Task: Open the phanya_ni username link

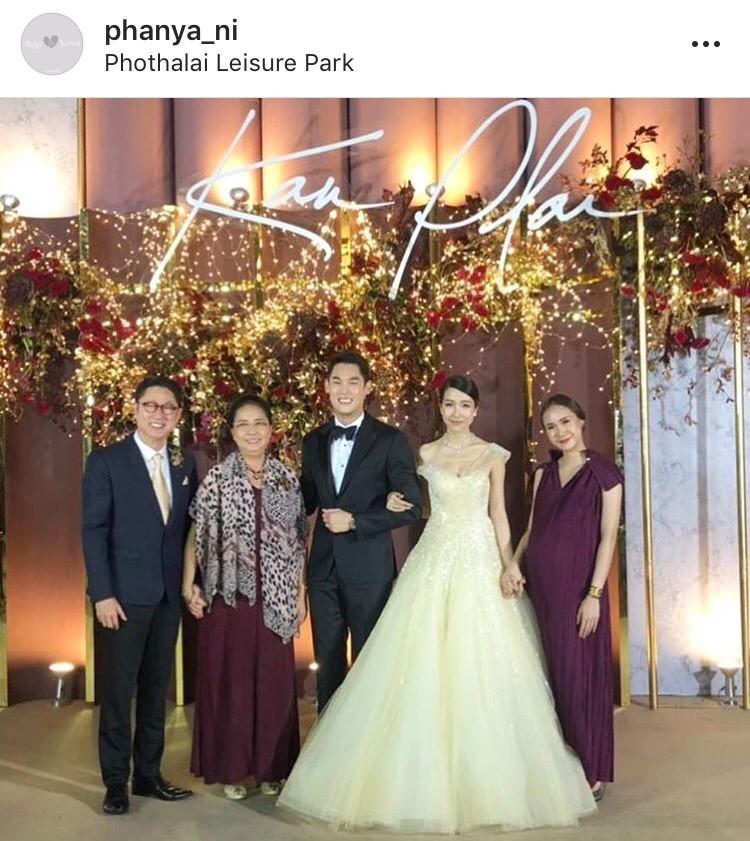Action: coord(171,31)
